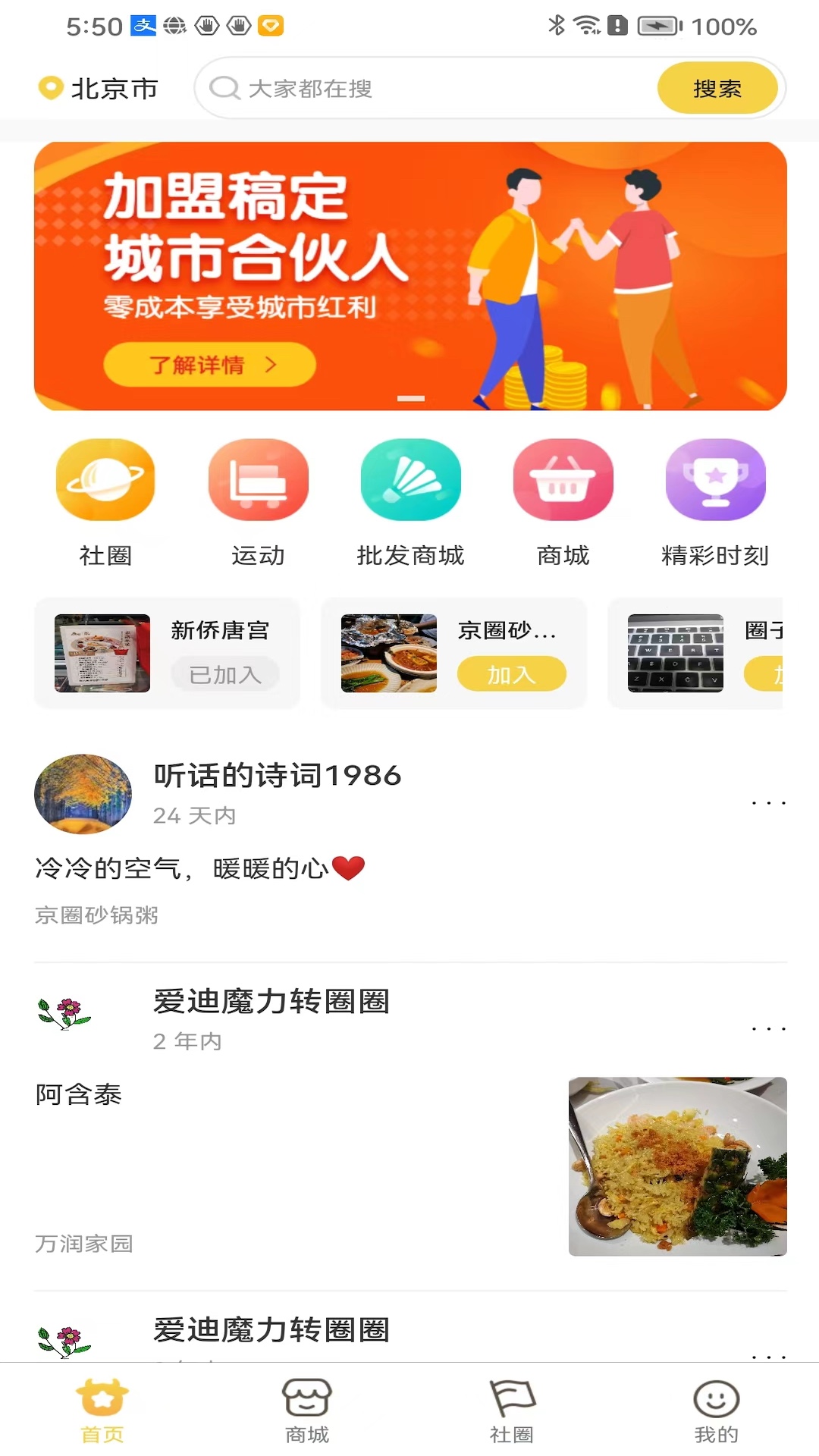
Task: Open the 运动 shortcut
Action: coord(258,481)
